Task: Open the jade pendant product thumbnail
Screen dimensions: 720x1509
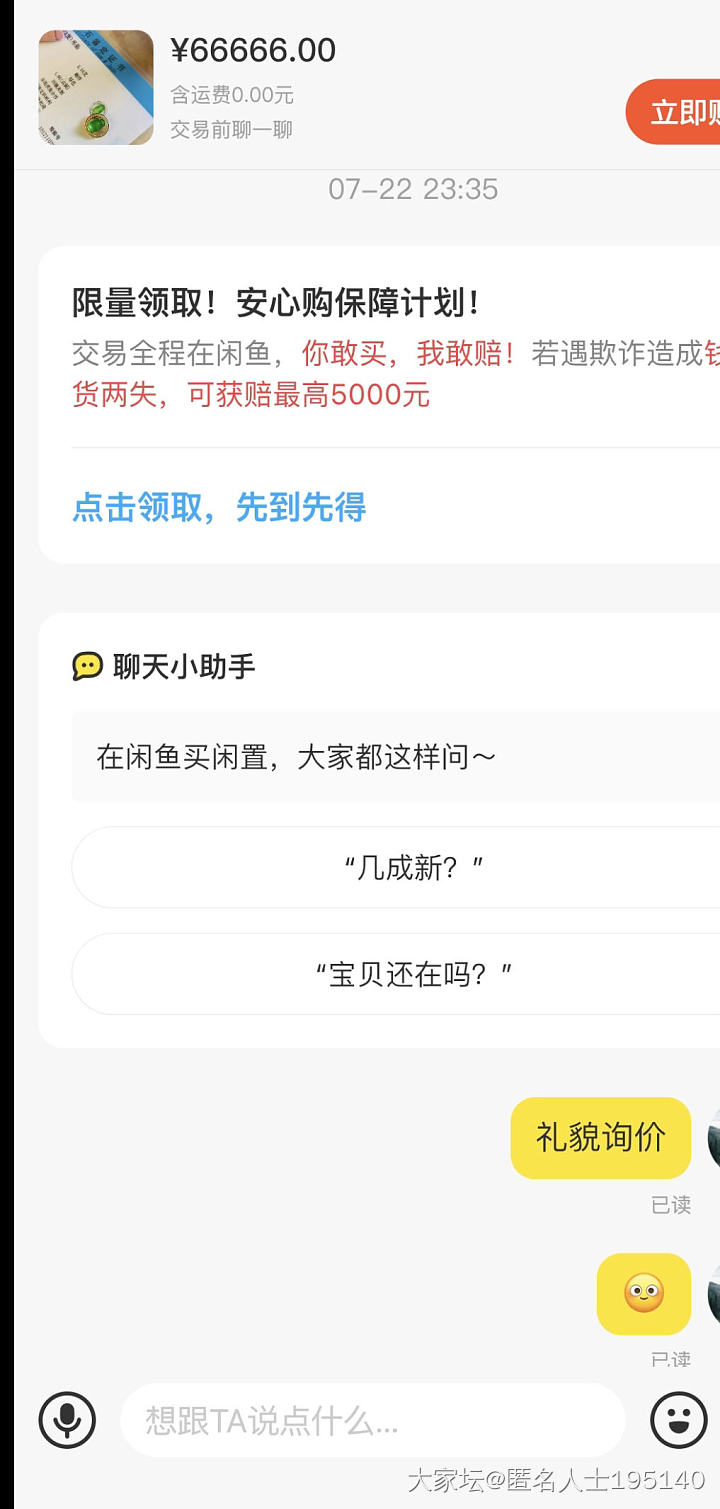Action: click(96, 88)
